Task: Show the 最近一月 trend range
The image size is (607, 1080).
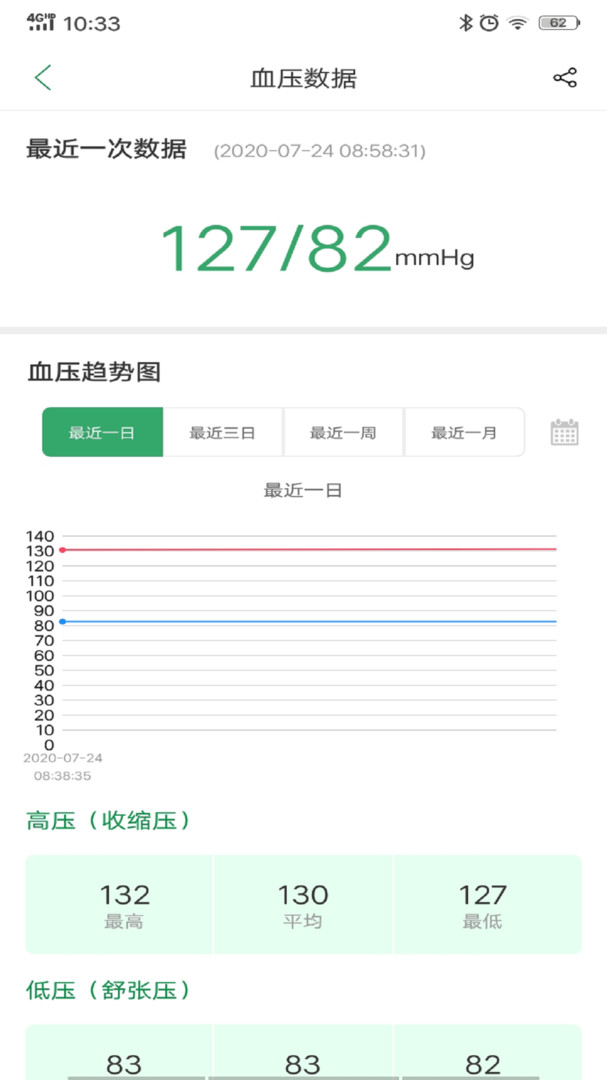Action: tap(464, 433)
